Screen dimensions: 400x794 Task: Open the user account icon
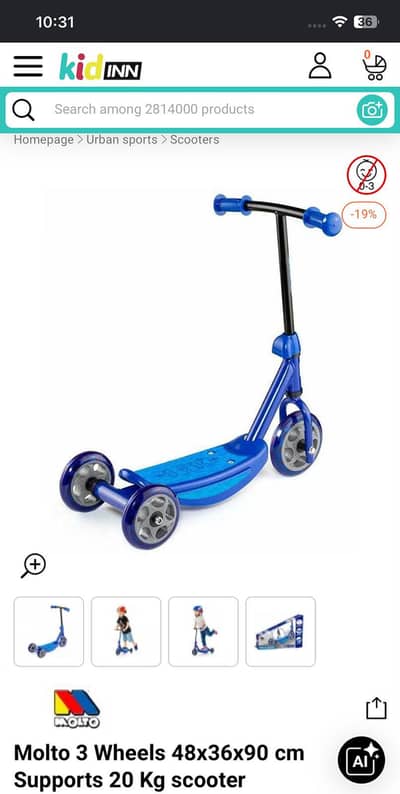pyautogui.click(x=320, y=66)
